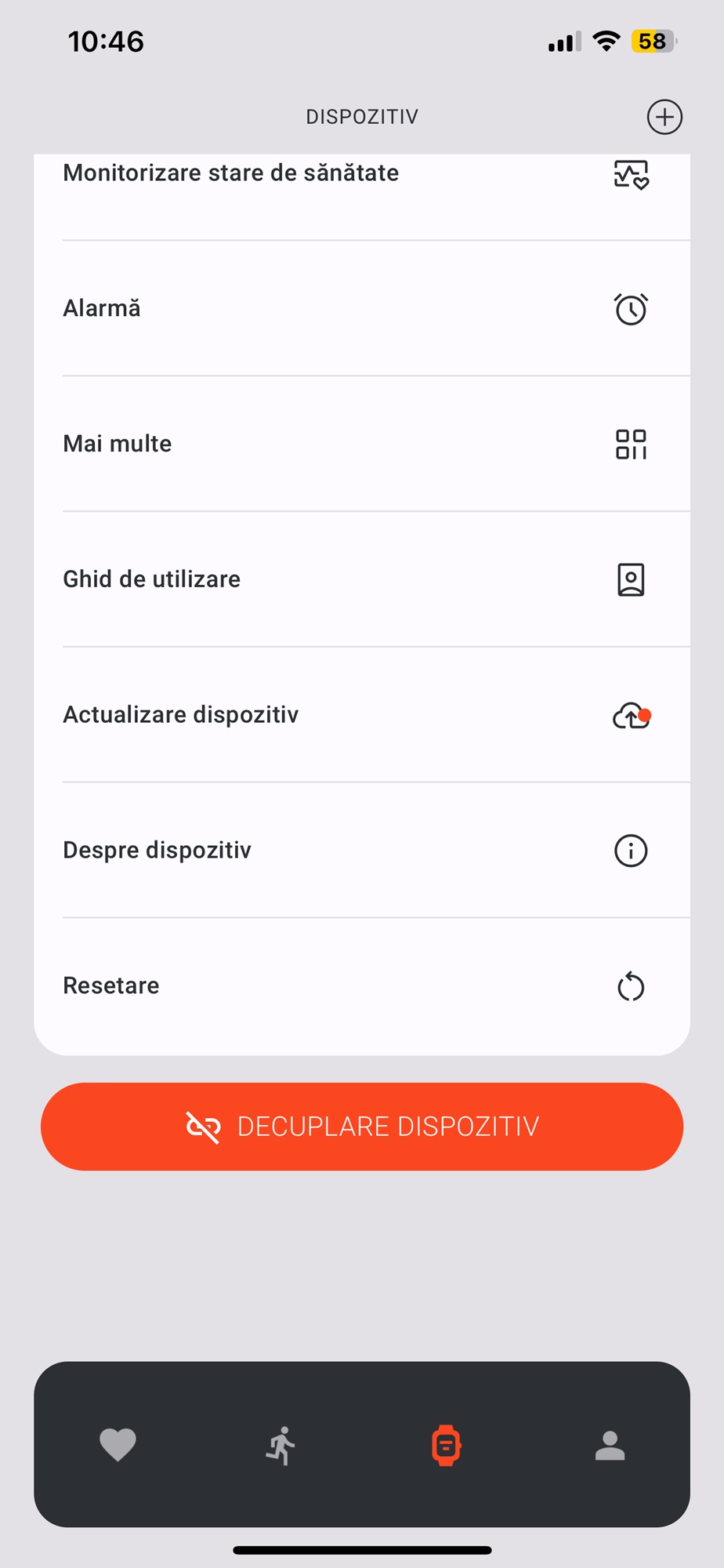
Task: Go to the profile tab
Action: [x=610, y=1446]
